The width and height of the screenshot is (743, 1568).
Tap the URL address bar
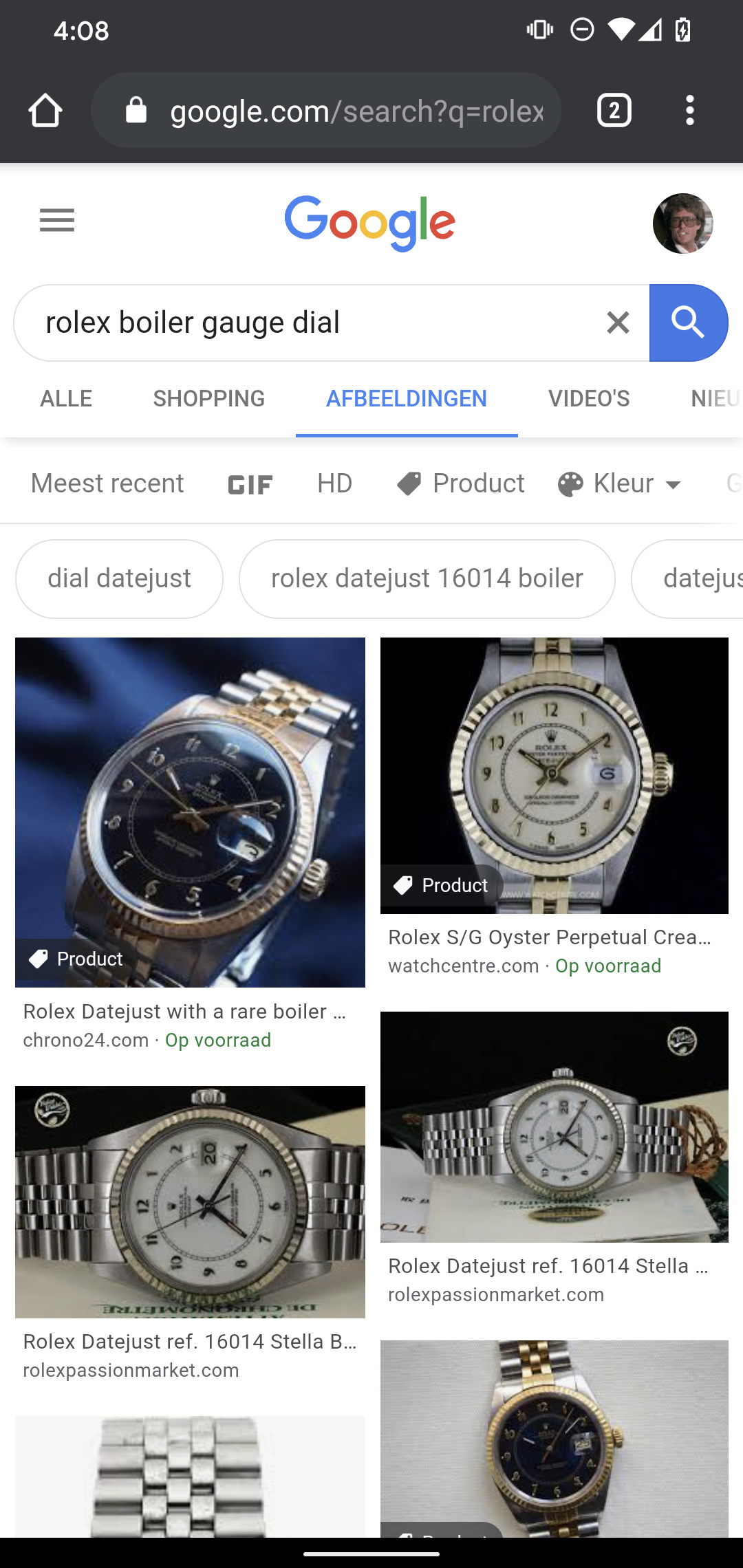[x=325, y=111]
